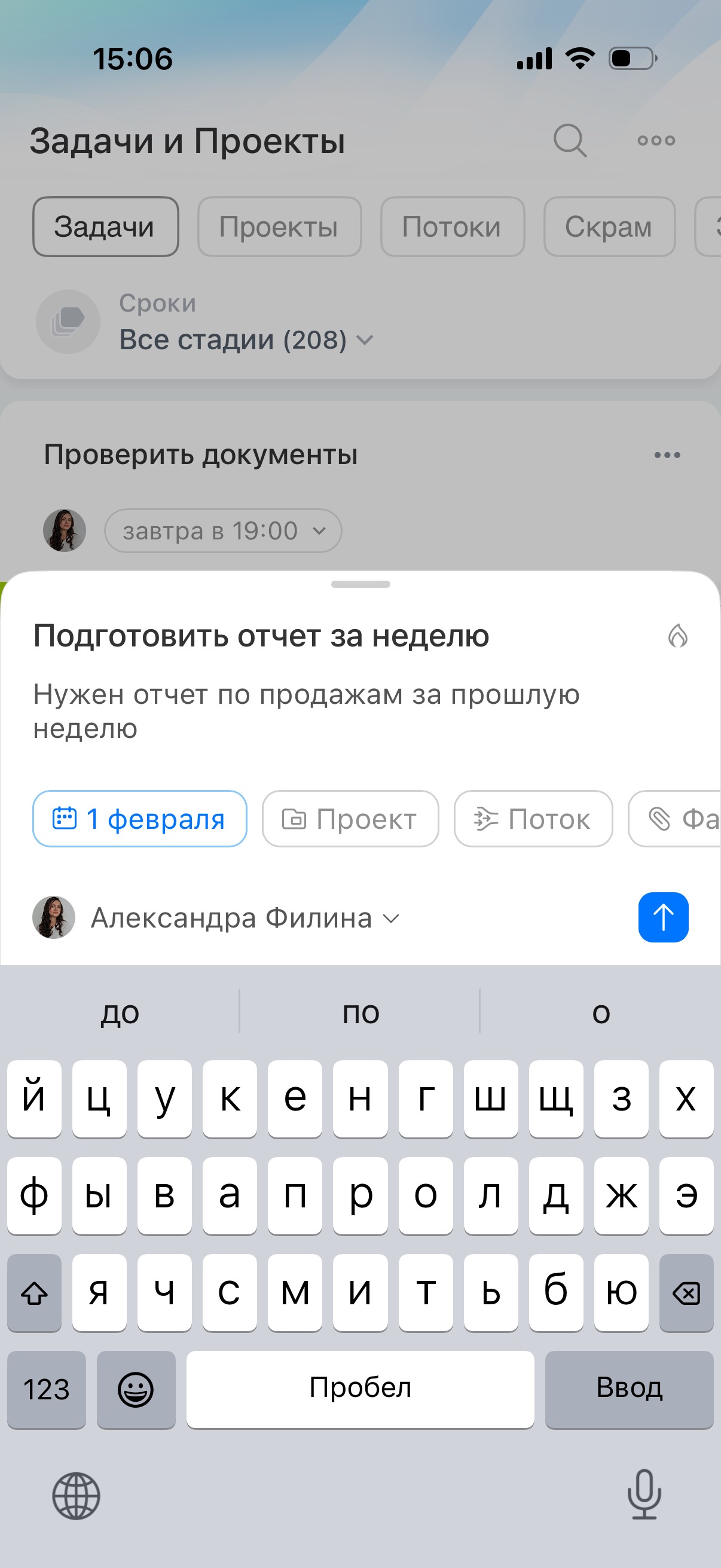Tap the Ввод key on the keyboard

pos(628,1389)
